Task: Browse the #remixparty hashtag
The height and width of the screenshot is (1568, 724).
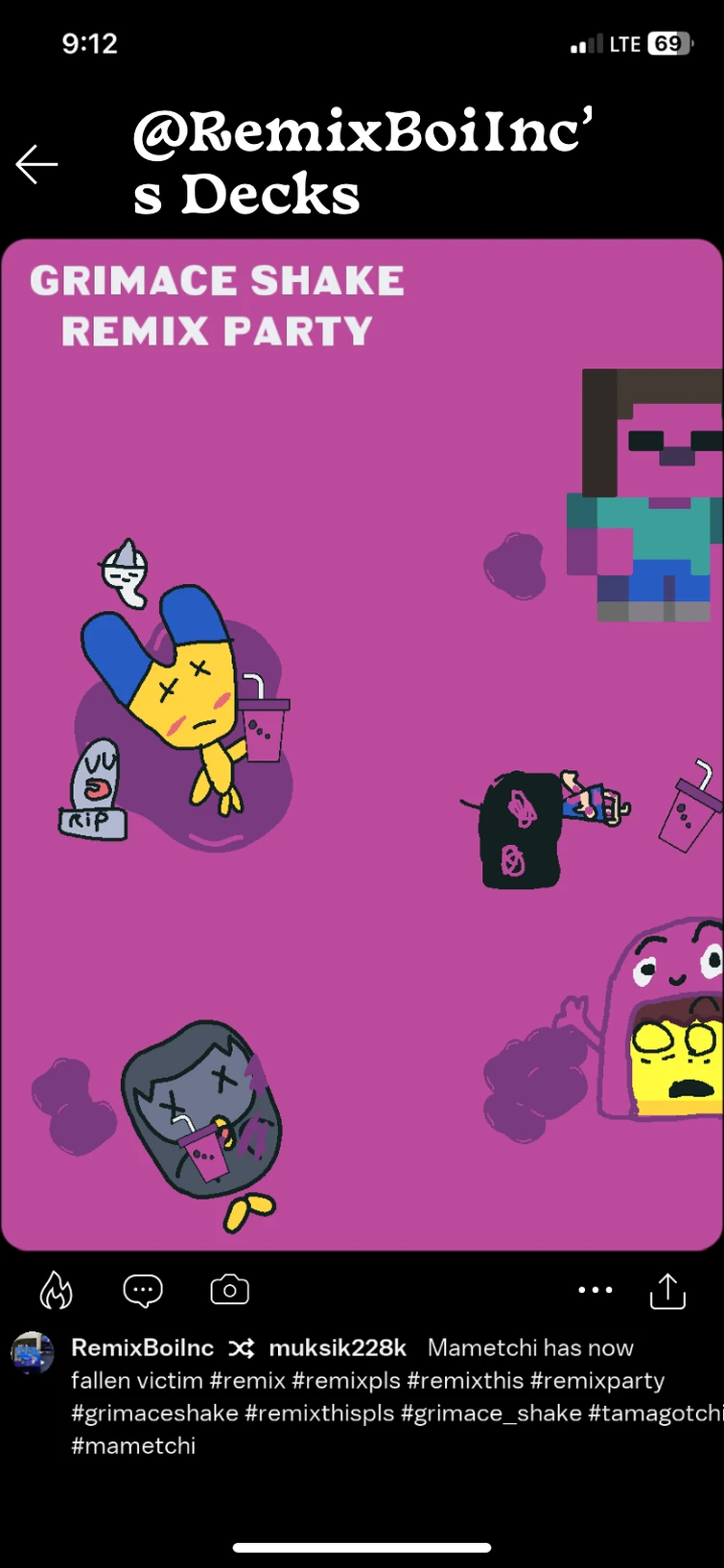Action: (596, 1380)
